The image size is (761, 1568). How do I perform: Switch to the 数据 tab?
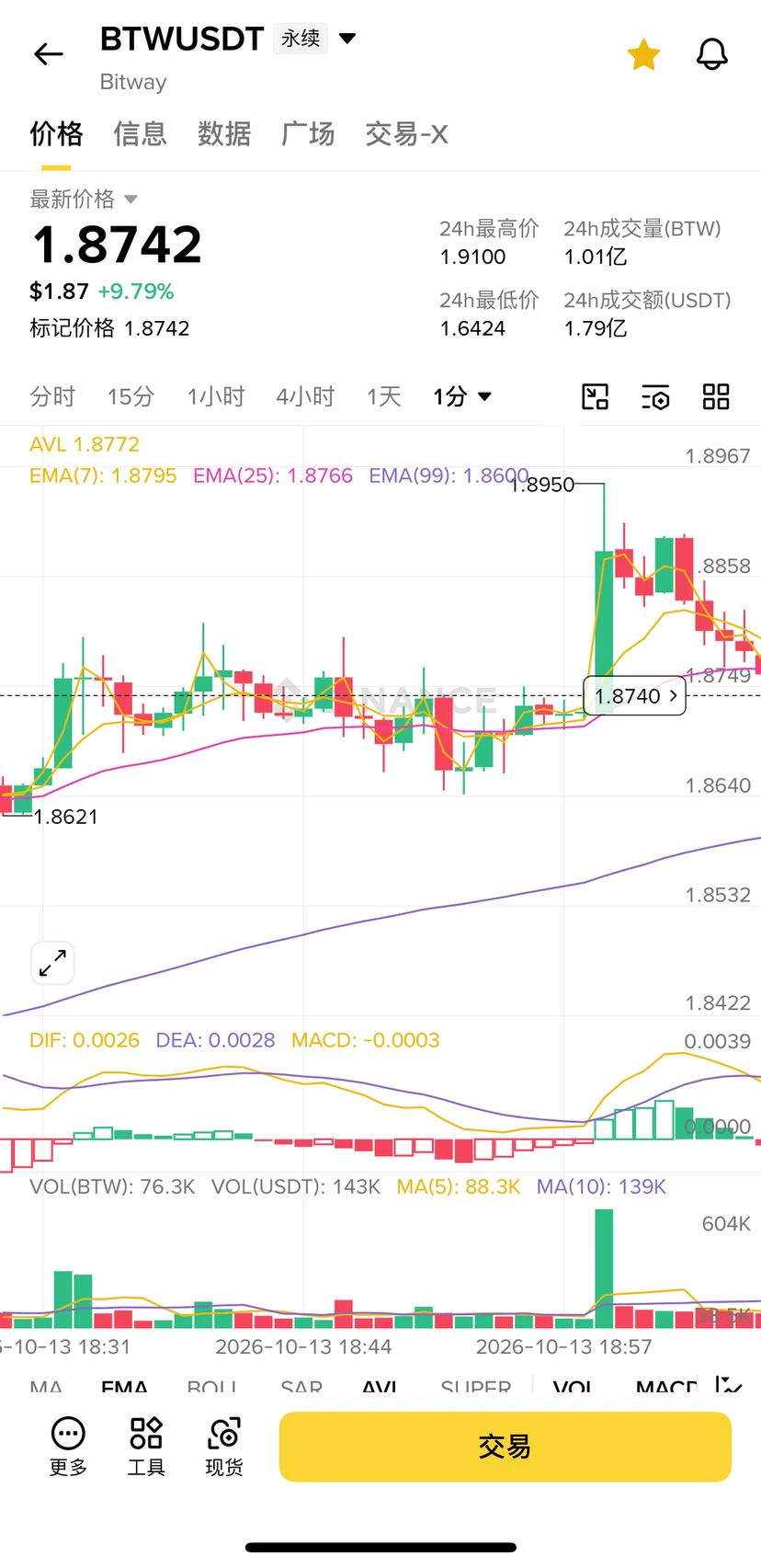click(223, 133)
